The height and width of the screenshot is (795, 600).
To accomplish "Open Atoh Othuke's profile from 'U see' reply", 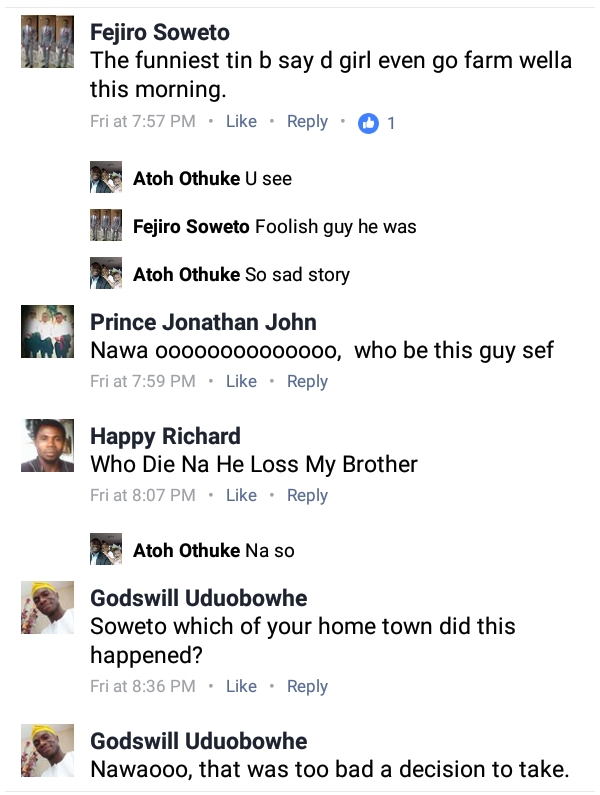I will (186, 179).
